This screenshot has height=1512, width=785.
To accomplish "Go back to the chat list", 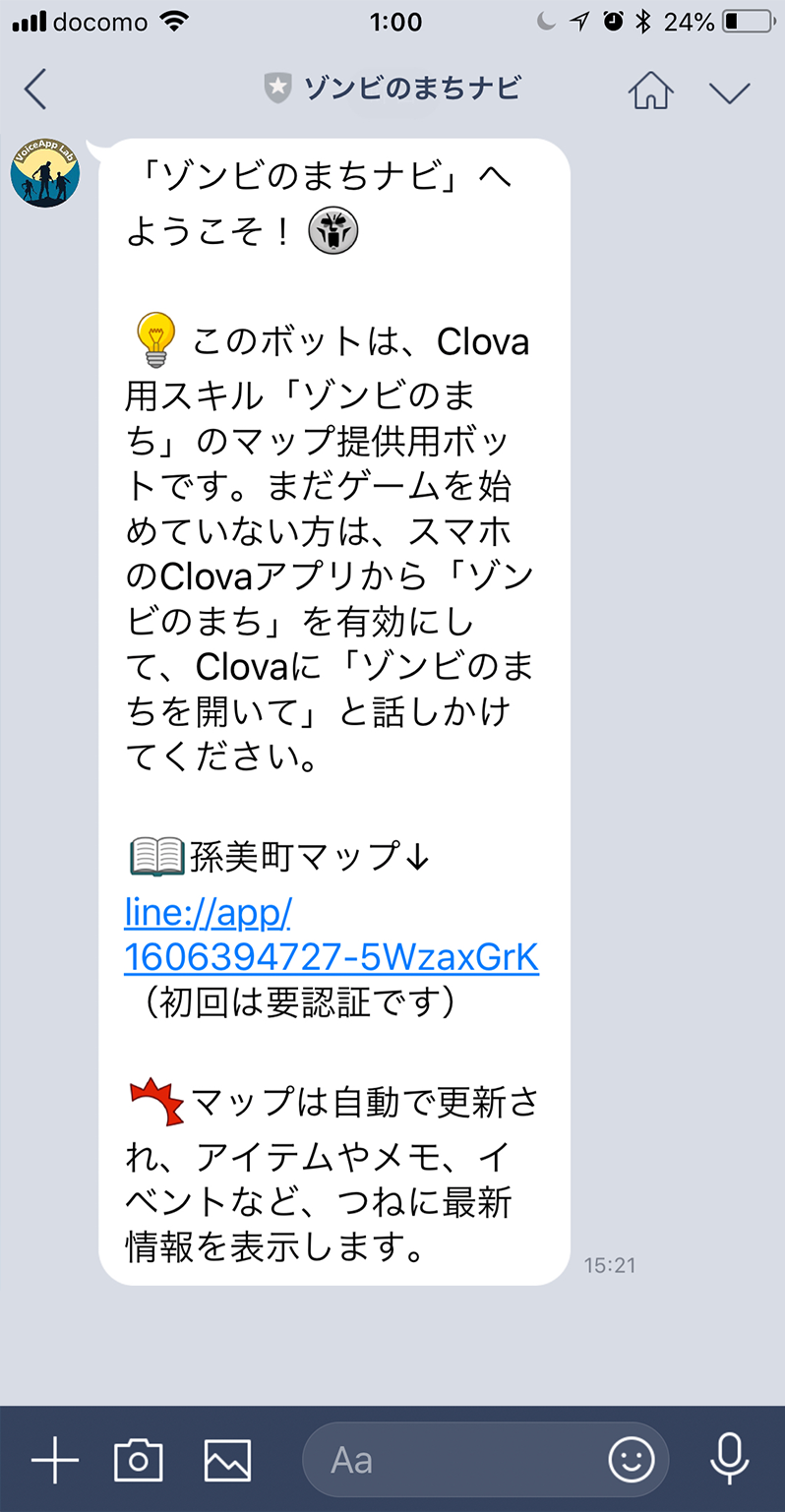I will pos(35,91).
